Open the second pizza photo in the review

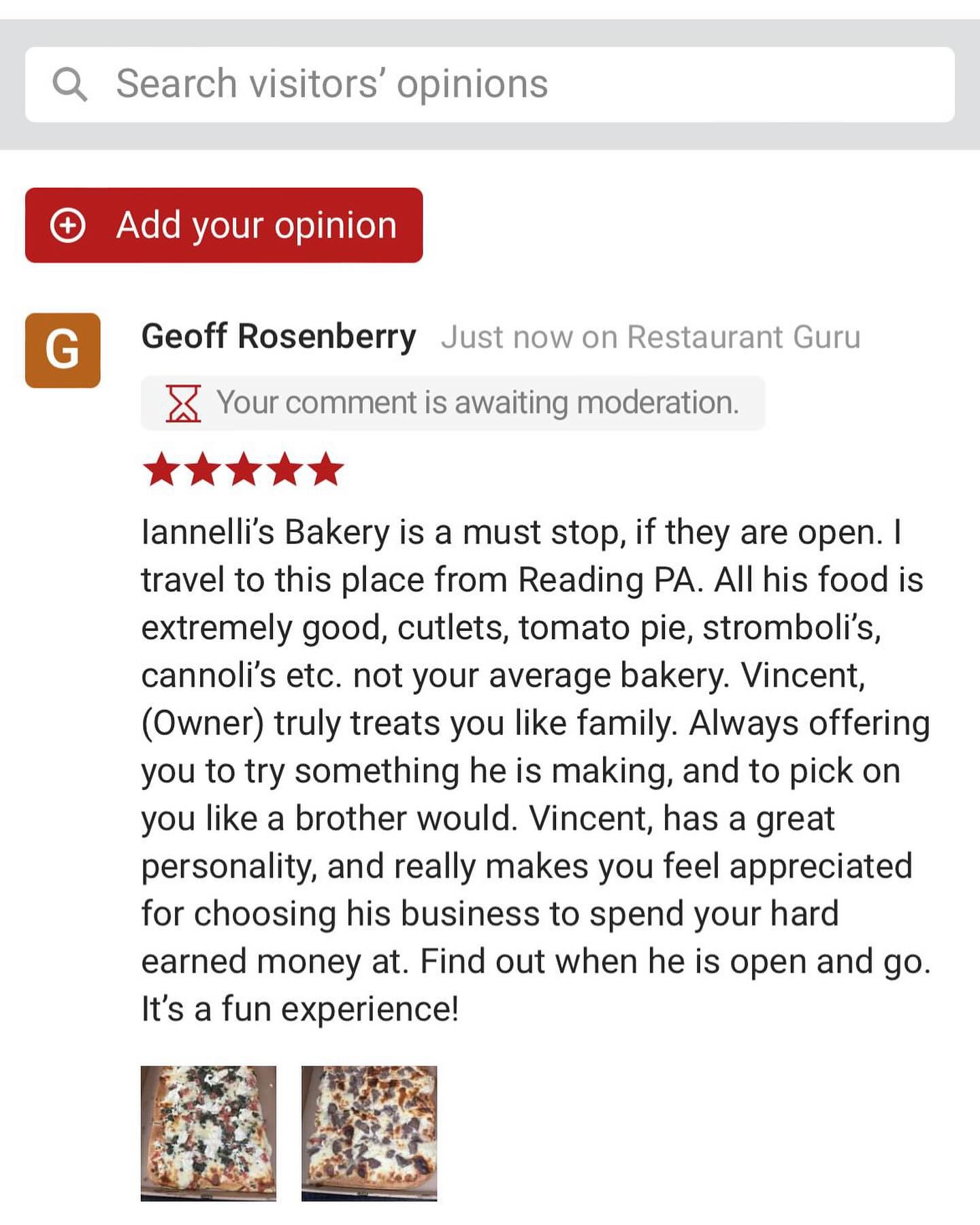click(369, 1133)
